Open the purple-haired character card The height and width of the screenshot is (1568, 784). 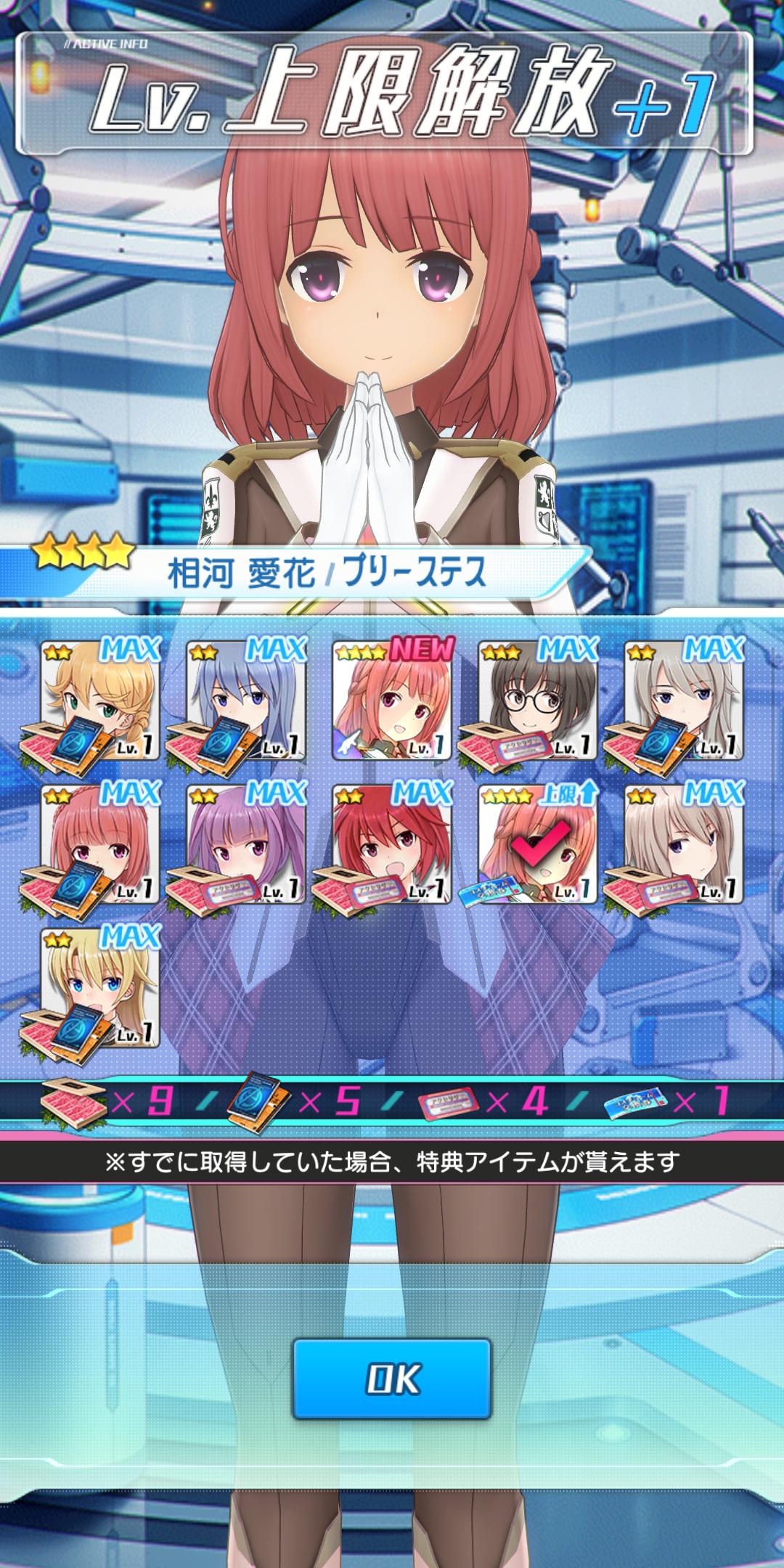[246, 844]
